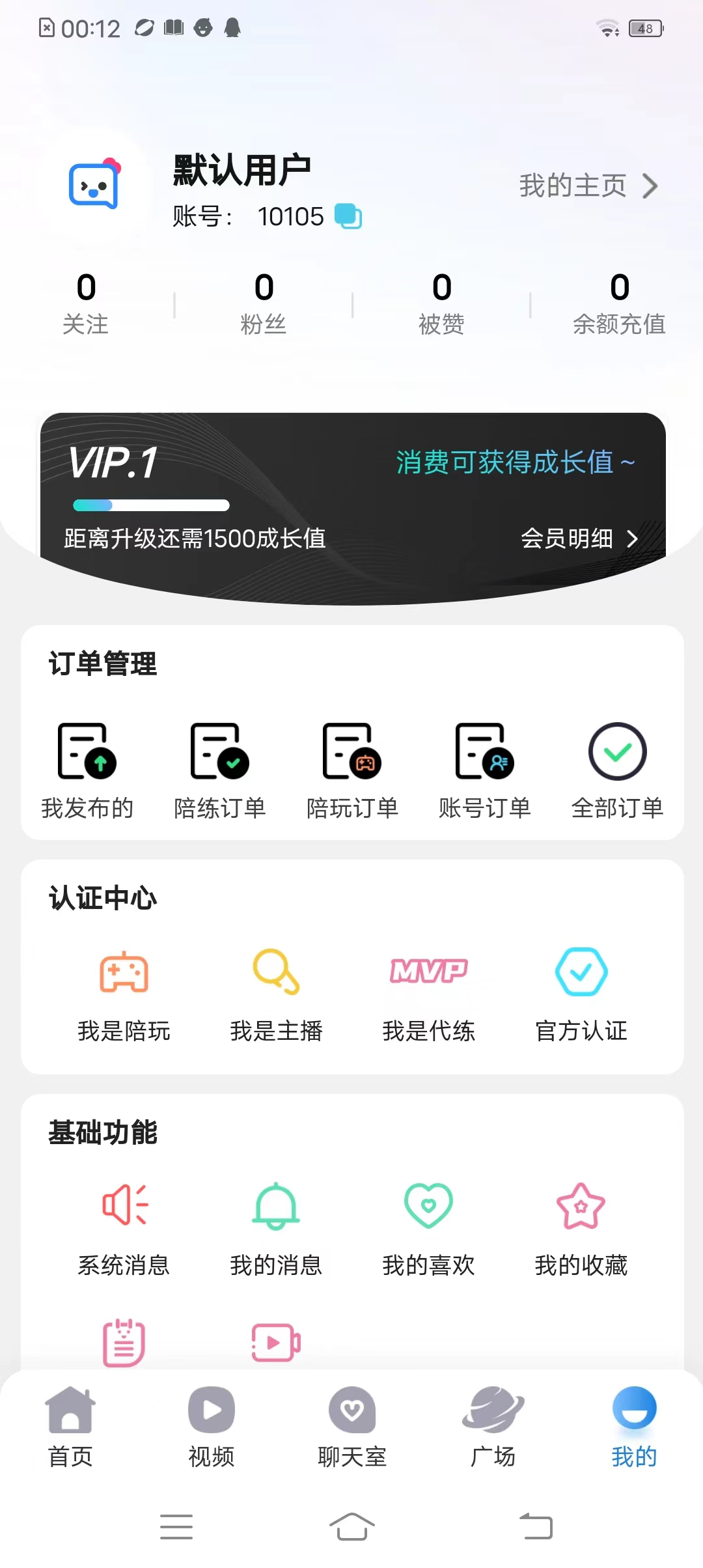Copy the account number 10105
Screen dimensions: 703x1568
click(x=348, y=216)
